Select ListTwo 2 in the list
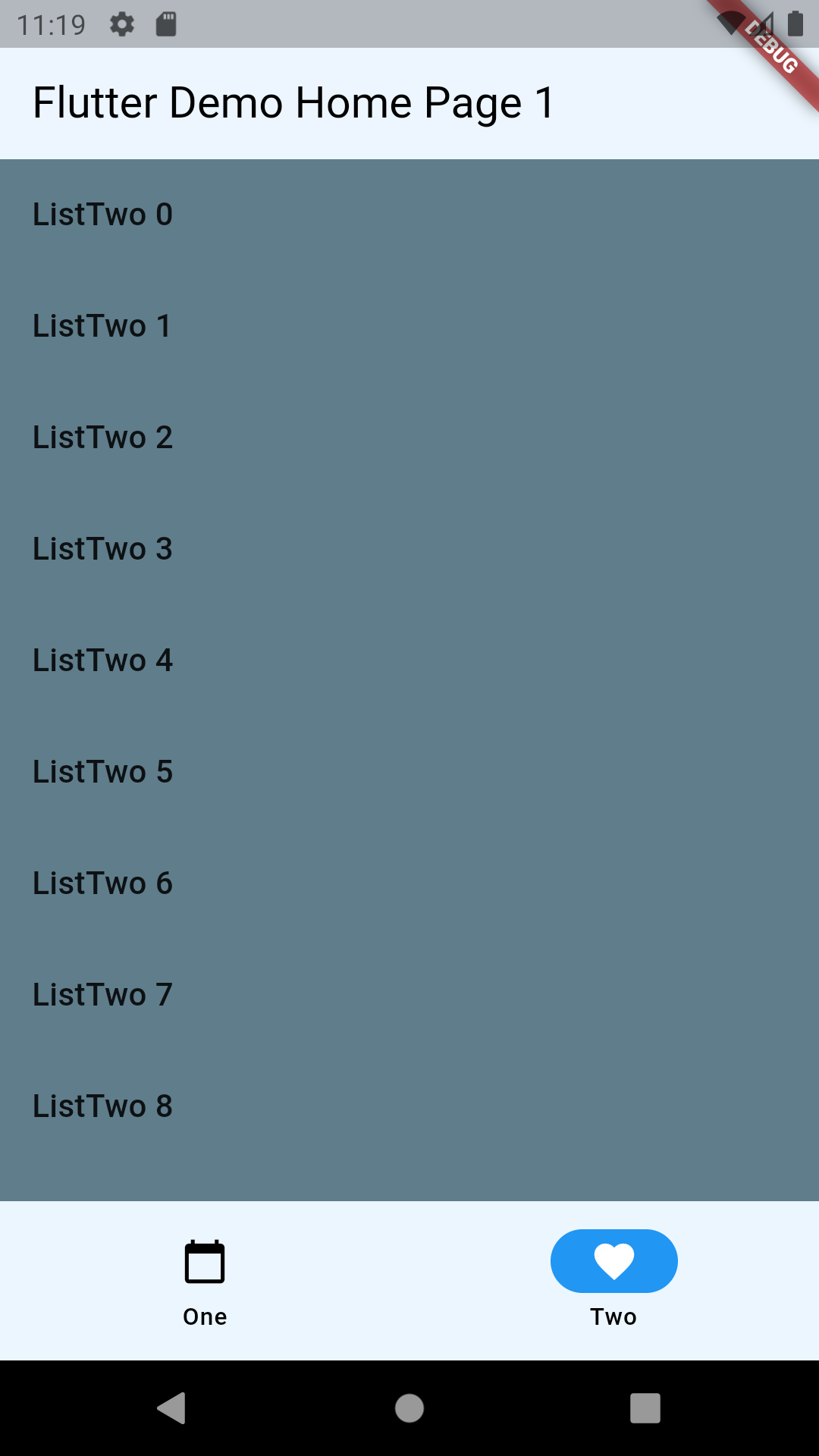The height and width of the screenshot is (1456, 819). coord(409,438)
